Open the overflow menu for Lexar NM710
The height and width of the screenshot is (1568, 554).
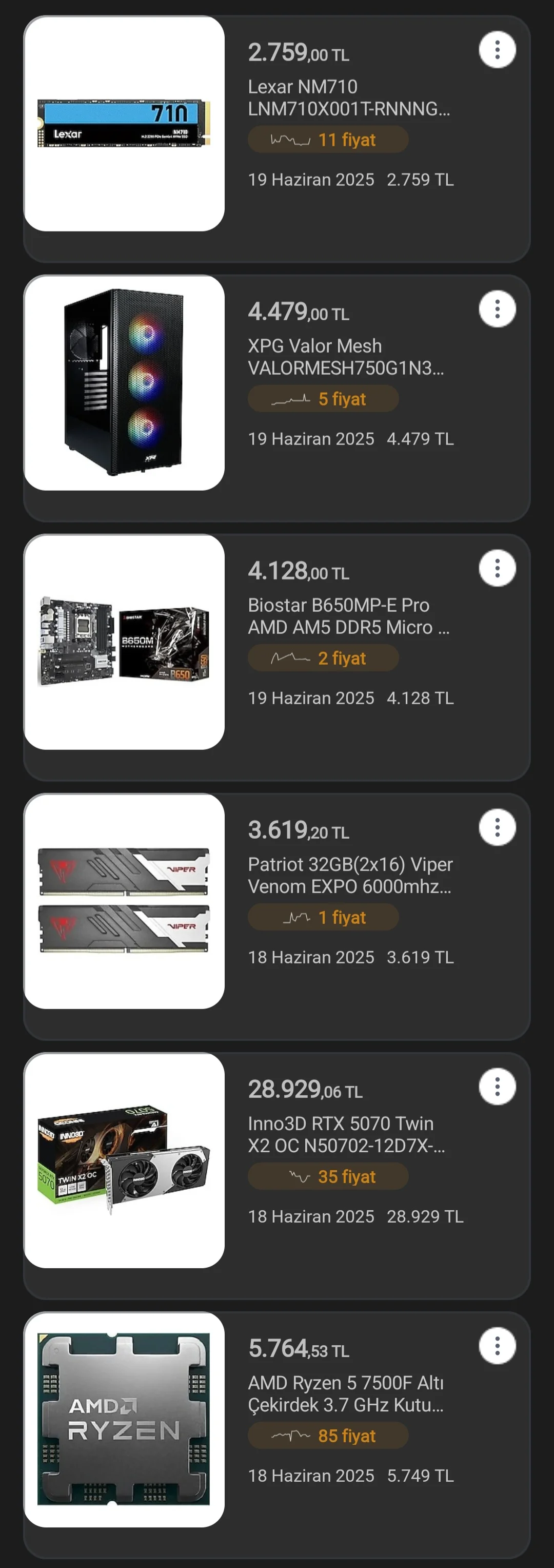pos(497,50)
